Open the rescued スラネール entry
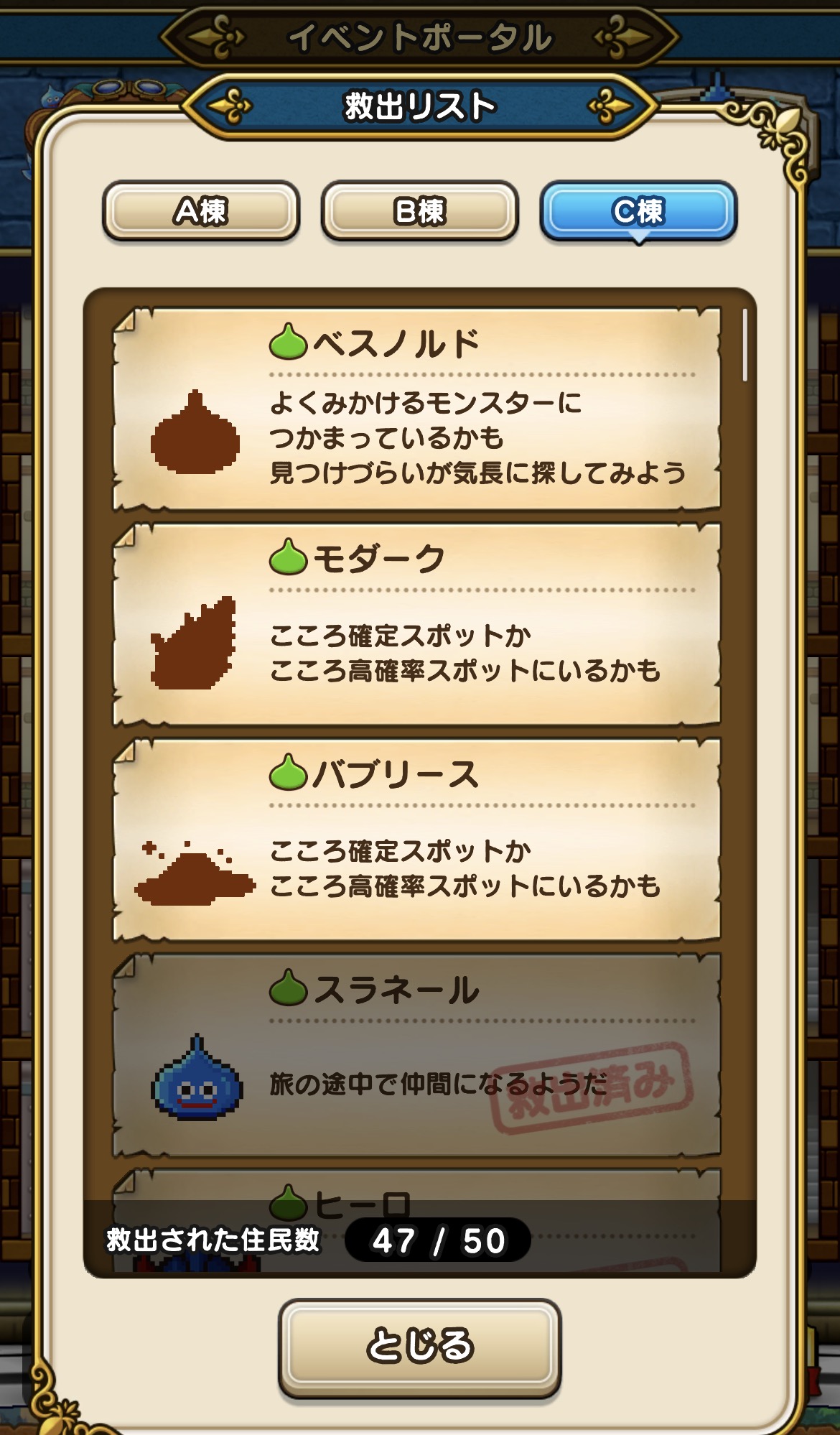This screenshot has width=840, height=1435. click(x=416, y=1056)
